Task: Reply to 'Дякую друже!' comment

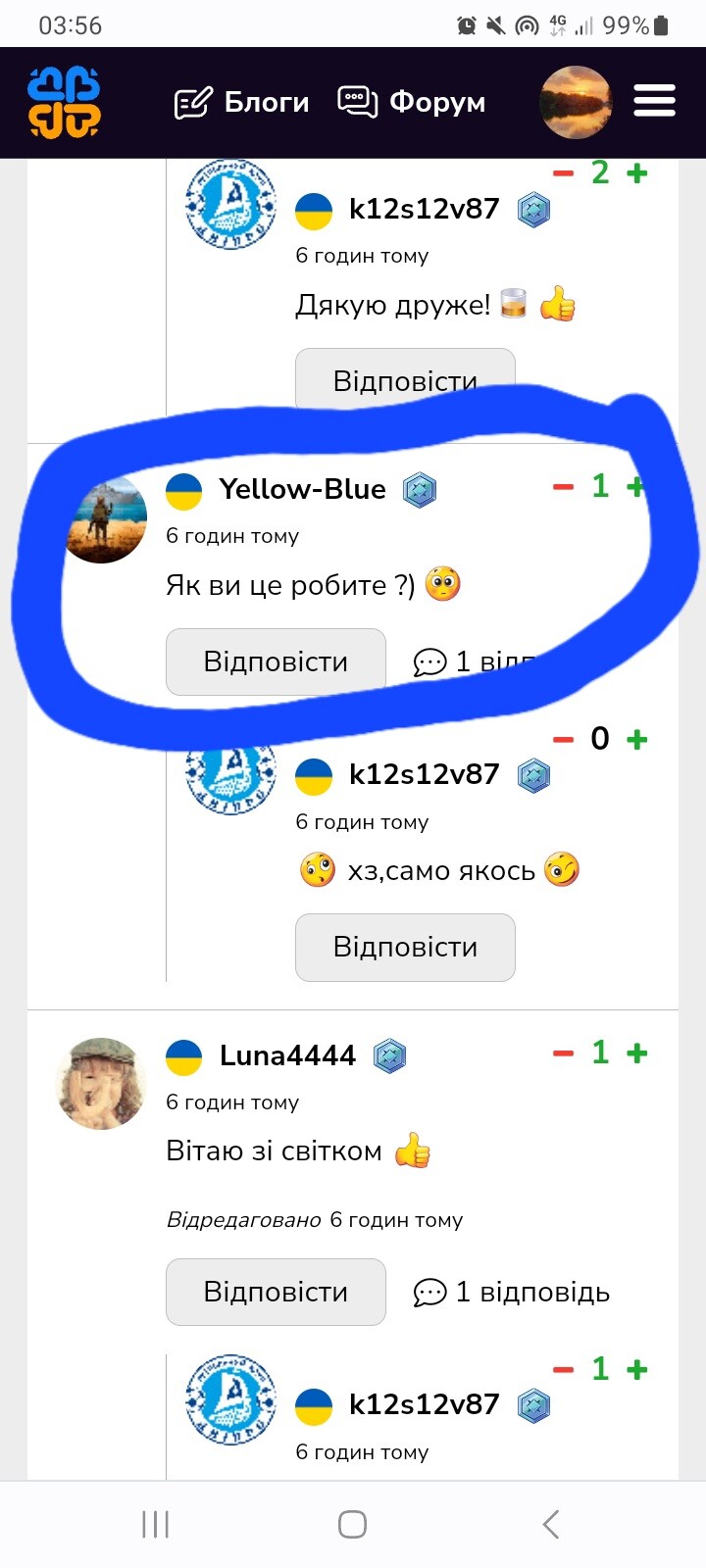Action: pos(405,380)
